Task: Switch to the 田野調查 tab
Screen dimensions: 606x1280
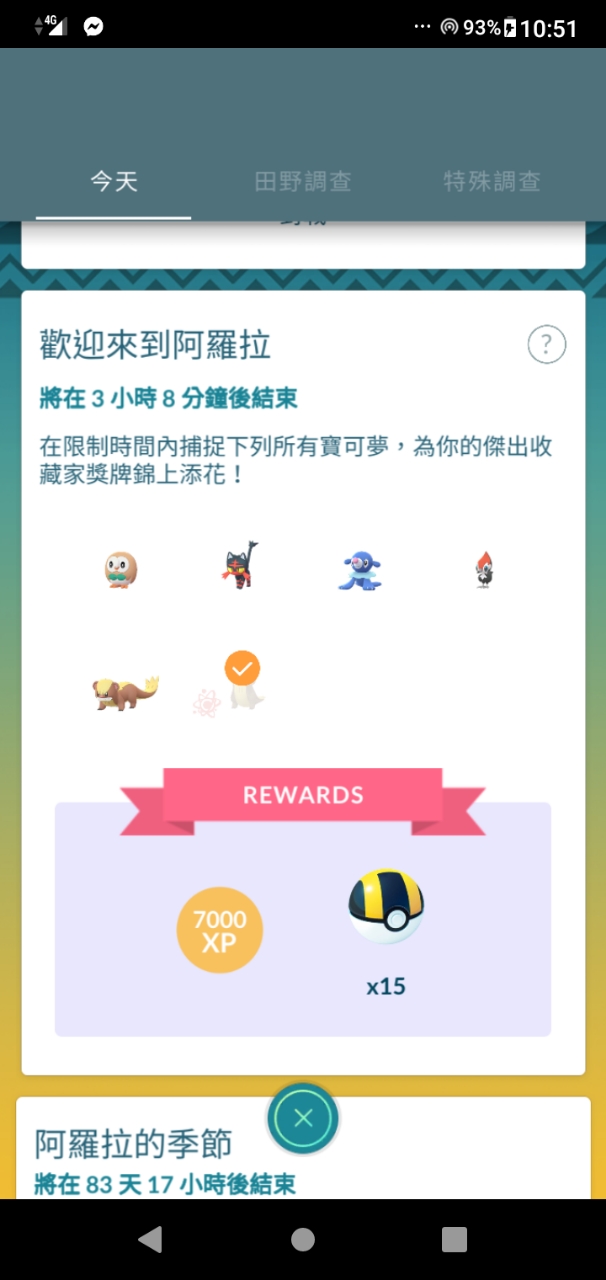Action: pos(303,182)
